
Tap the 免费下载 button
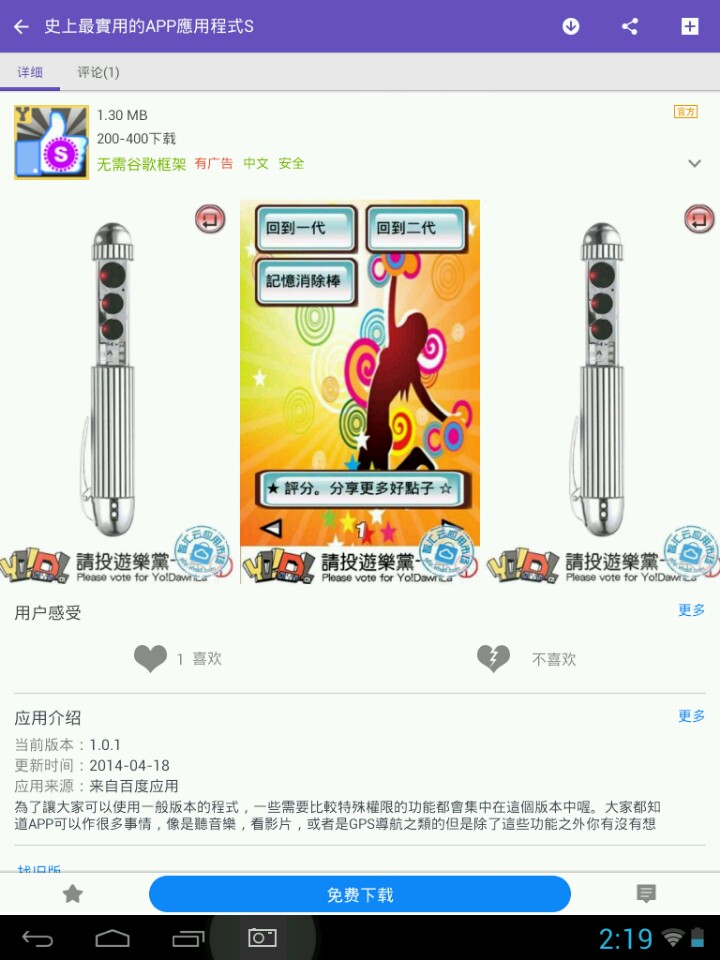tap(360, 894)
